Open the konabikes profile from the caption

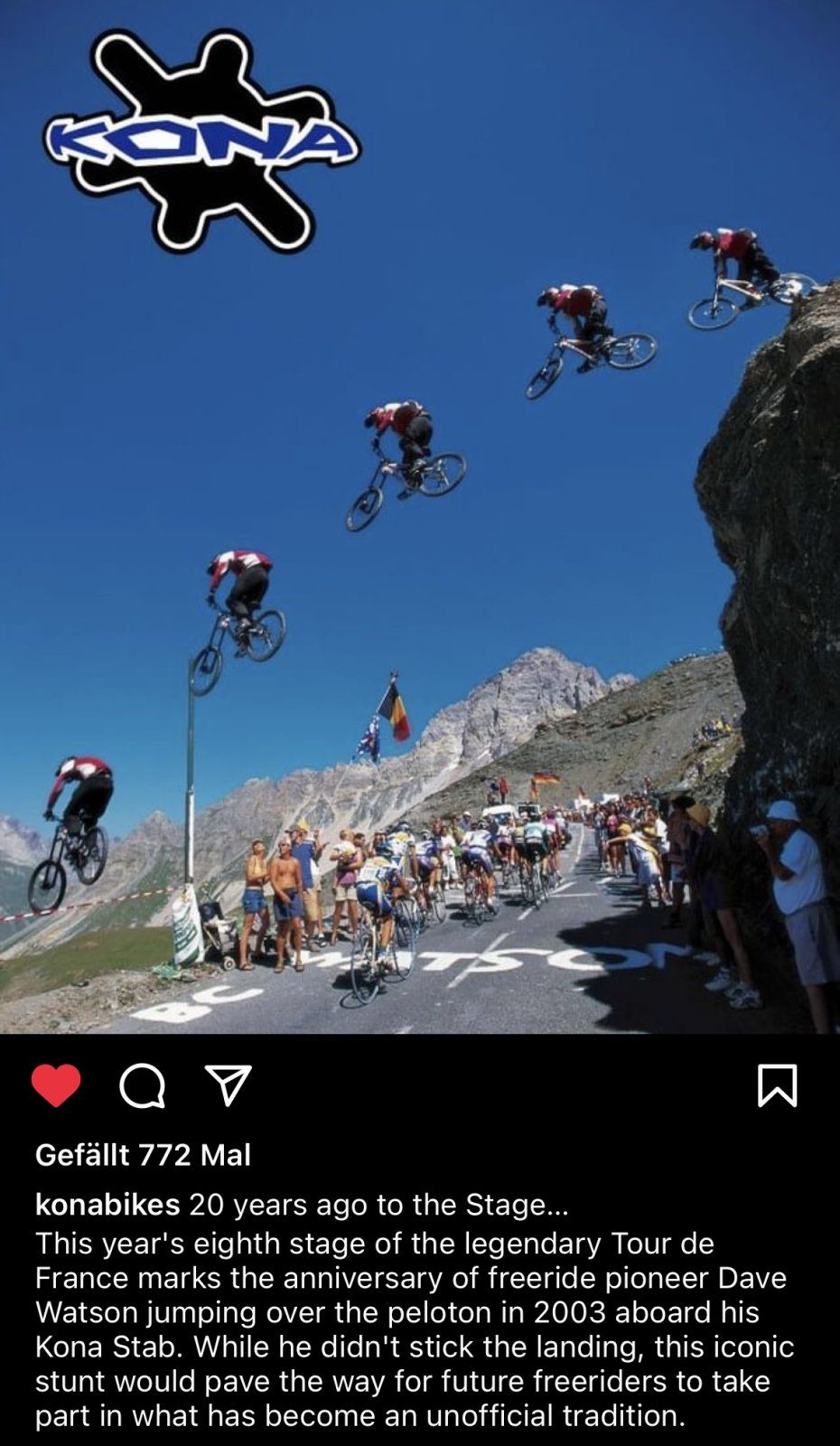pyautogui.click(x=107, y=1205)
